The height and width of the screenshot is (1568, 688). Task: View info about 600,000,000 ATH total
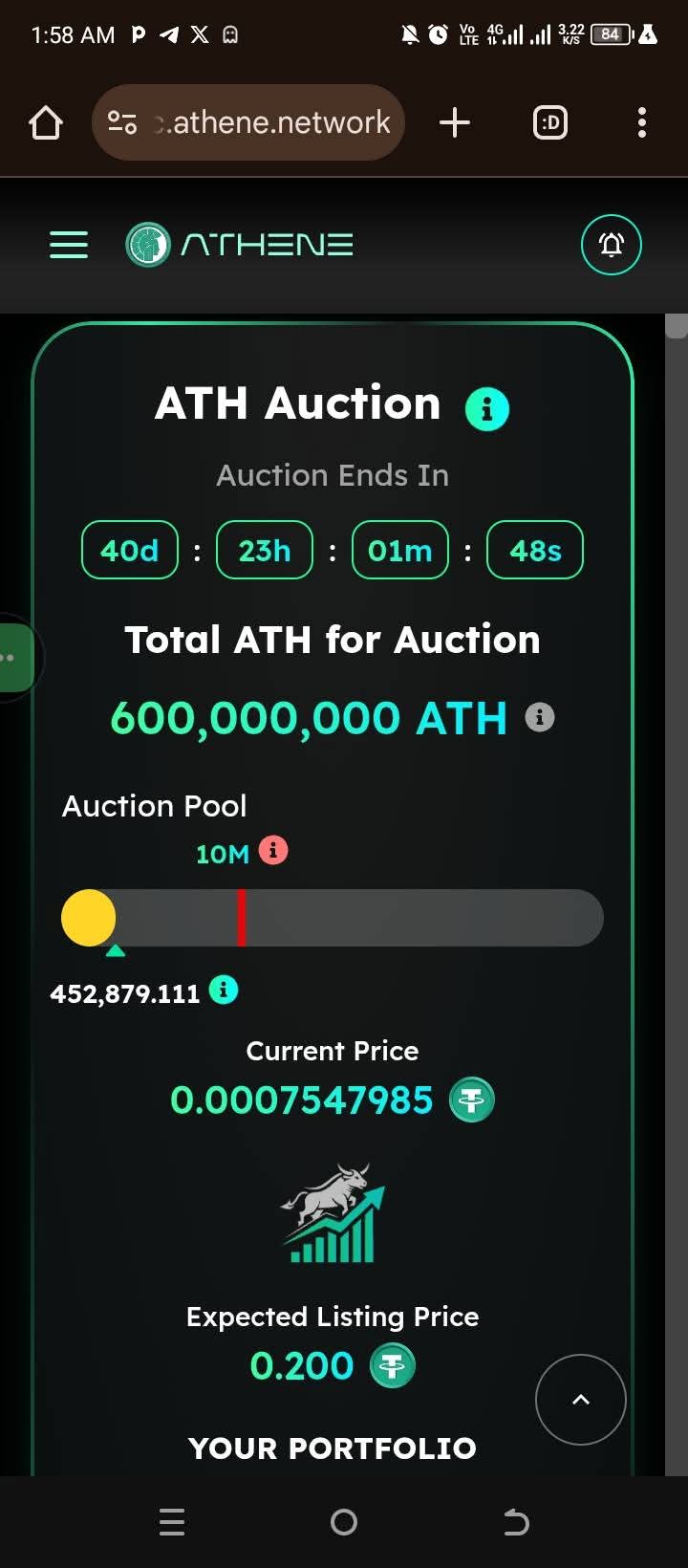[540, 717]
